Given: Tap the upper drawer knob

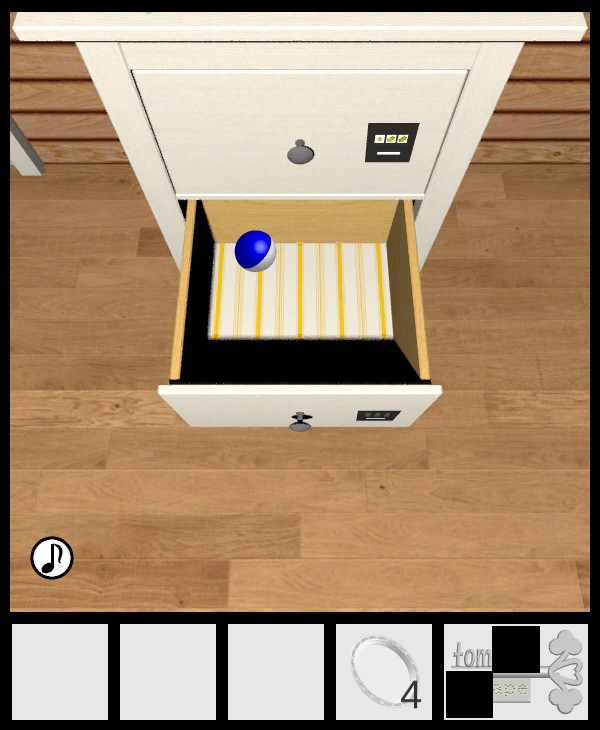Looking at the screenshot, I should (300, 152).
